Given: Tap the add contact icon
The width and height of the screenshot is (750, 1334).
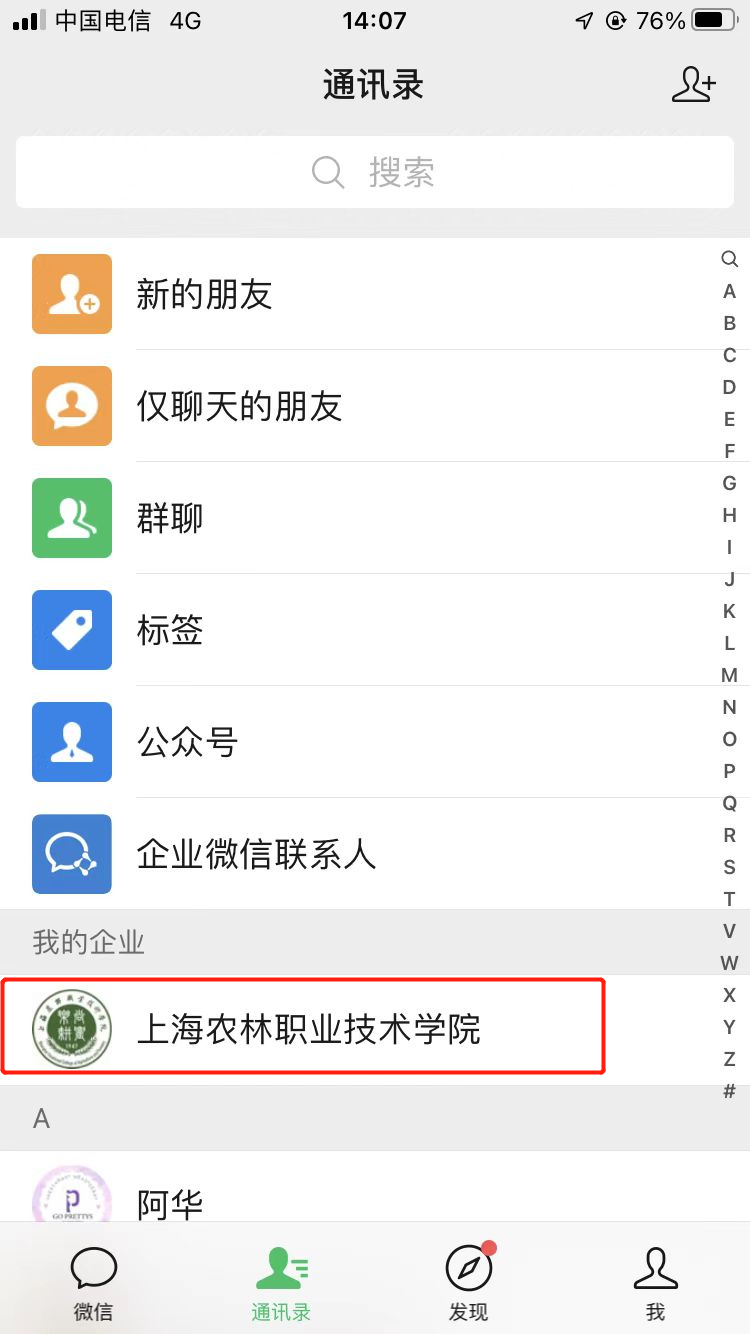Looking at the screenshot, I should tap(693, 84).
